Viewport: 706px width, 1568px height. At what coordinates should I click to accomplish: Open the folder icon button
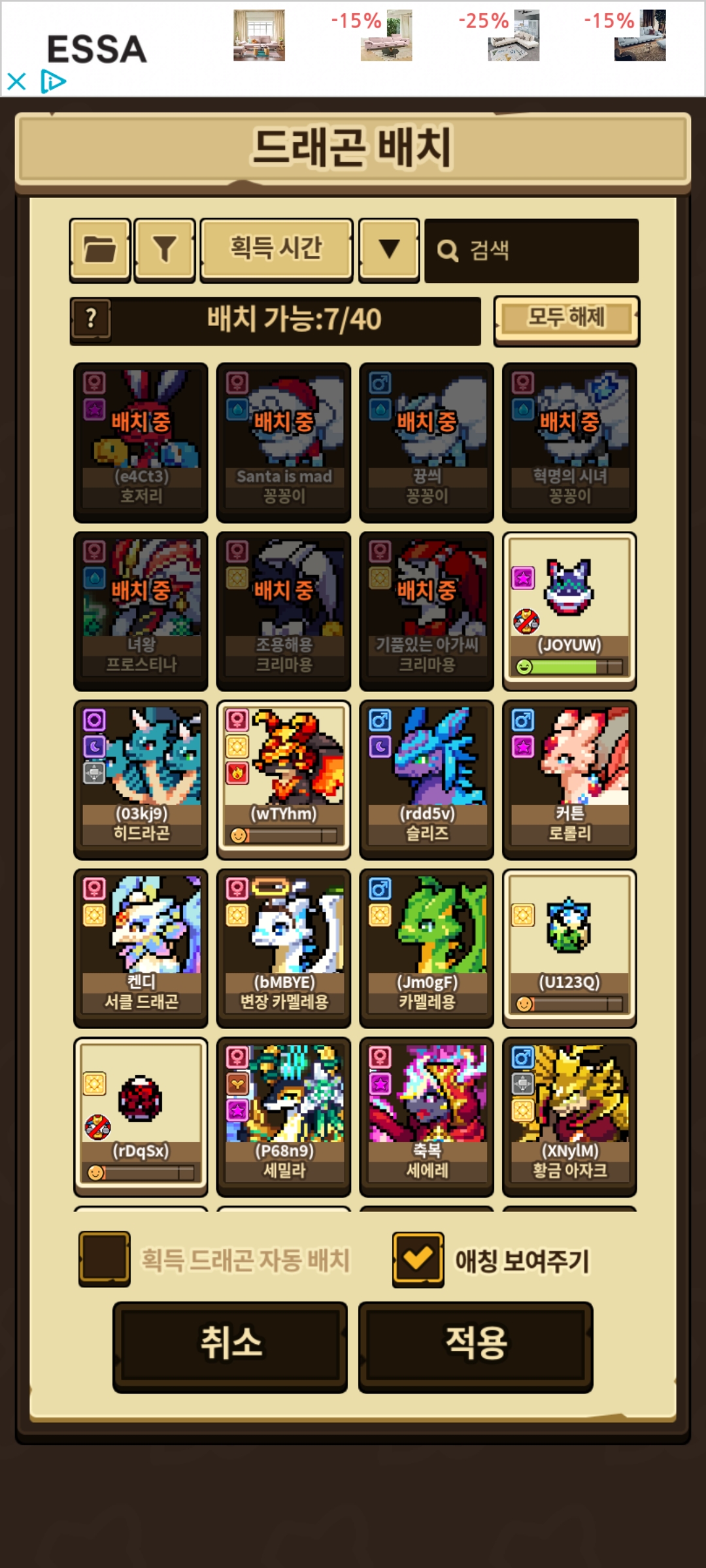click(x=100, y=250)
